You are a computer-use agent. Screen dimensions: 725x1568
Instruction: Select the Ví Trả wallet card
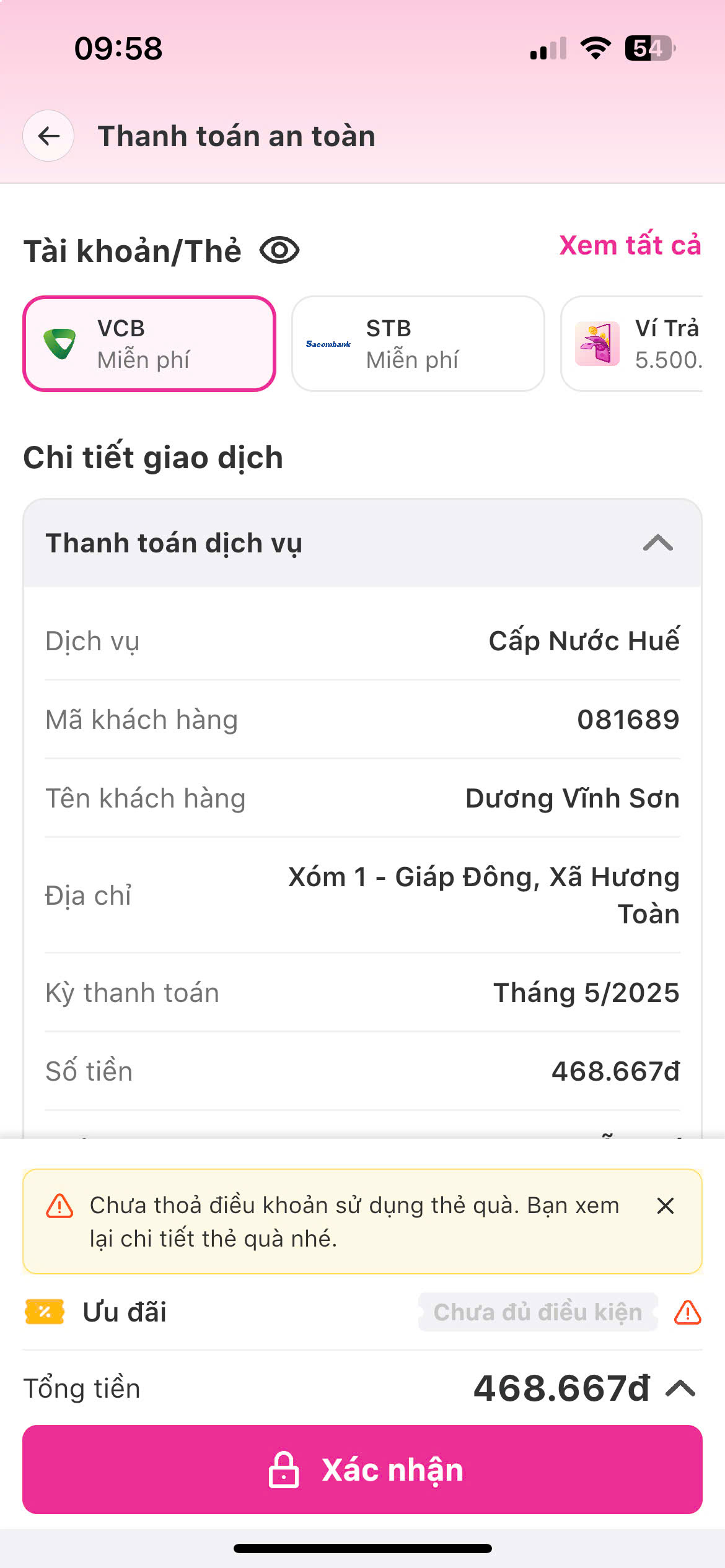[x=631, y=344]
